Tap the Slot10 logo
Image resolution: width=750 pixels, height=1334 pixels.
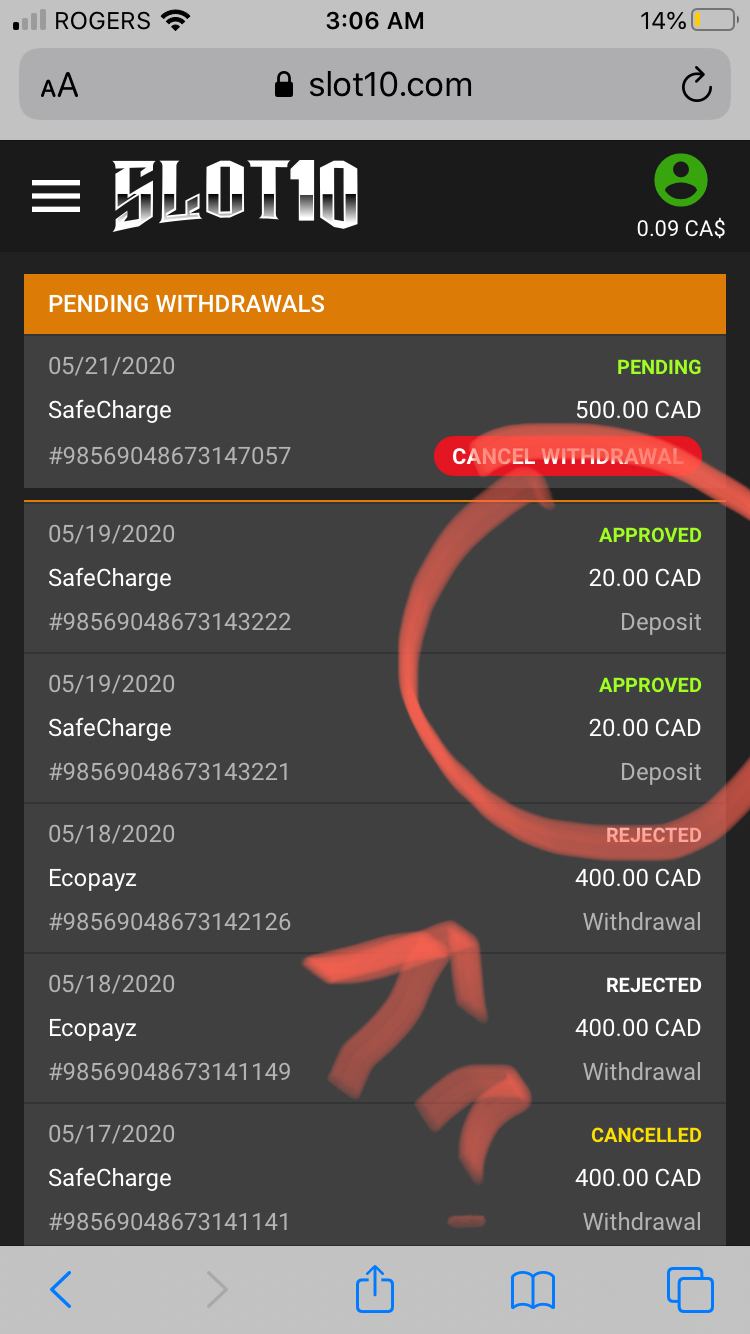[x=236, y=196]
